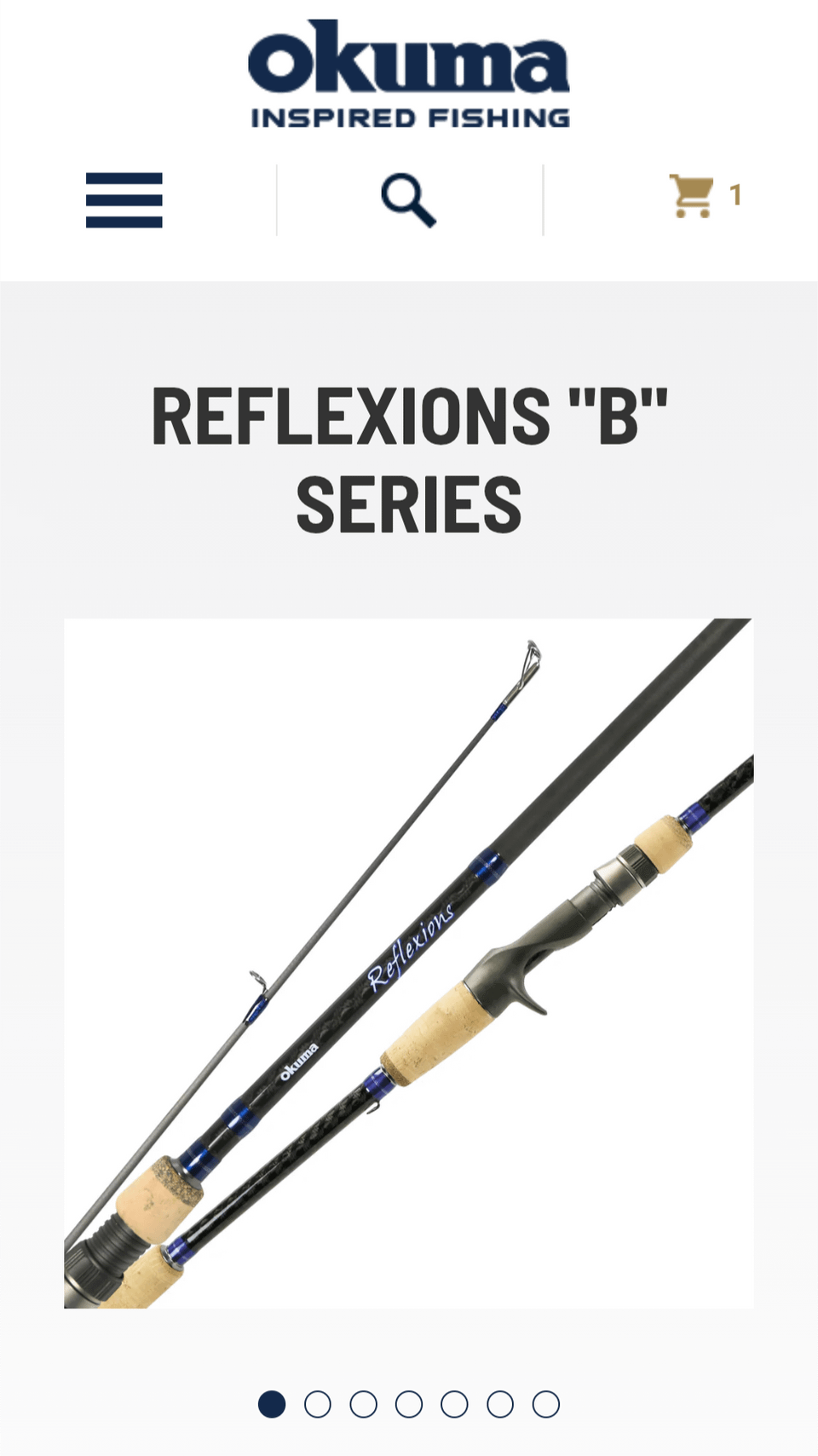View the shopping cart with 1 item
818x1456 pixels.
point(704,197)
